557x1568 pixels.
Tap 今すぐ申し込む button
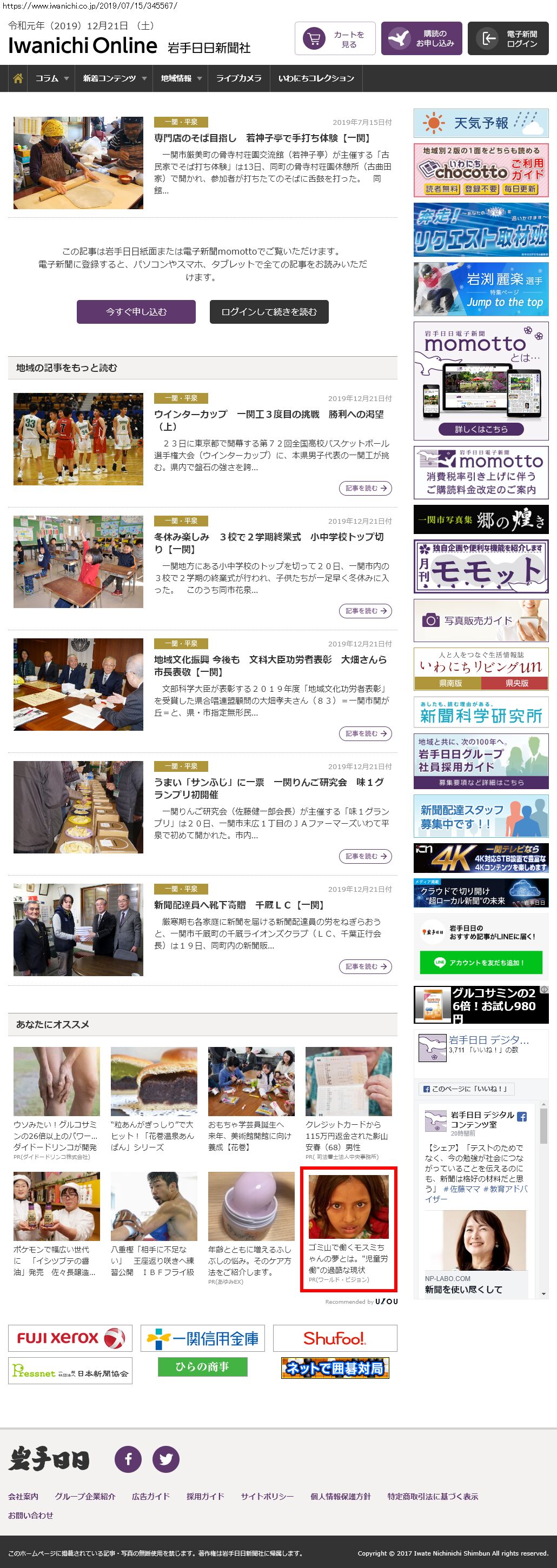136,312
